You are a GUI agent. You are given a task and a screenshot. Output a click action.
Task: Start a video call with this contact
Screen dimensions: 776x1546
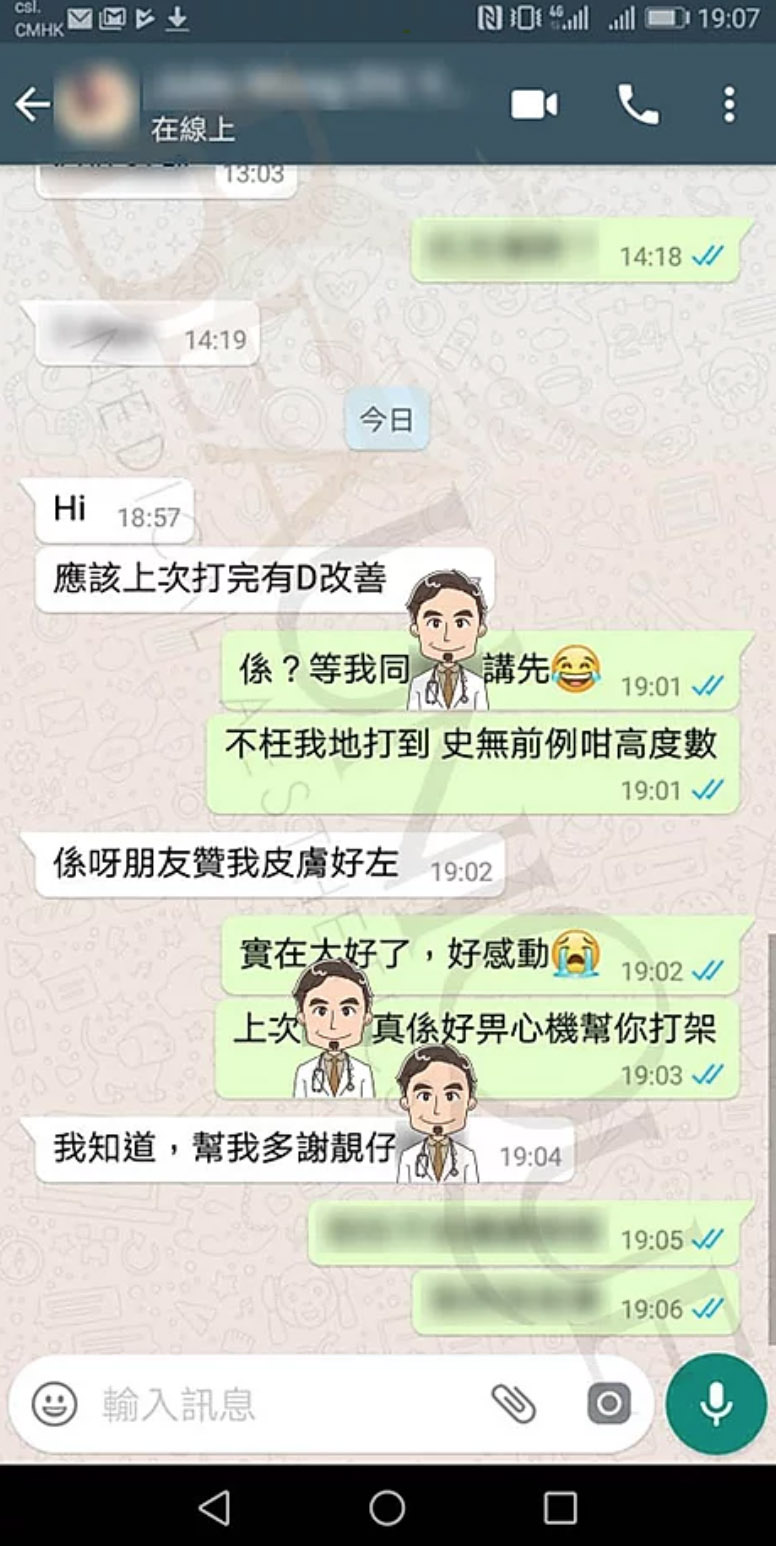pyautogui.click(x=534, y=105)
